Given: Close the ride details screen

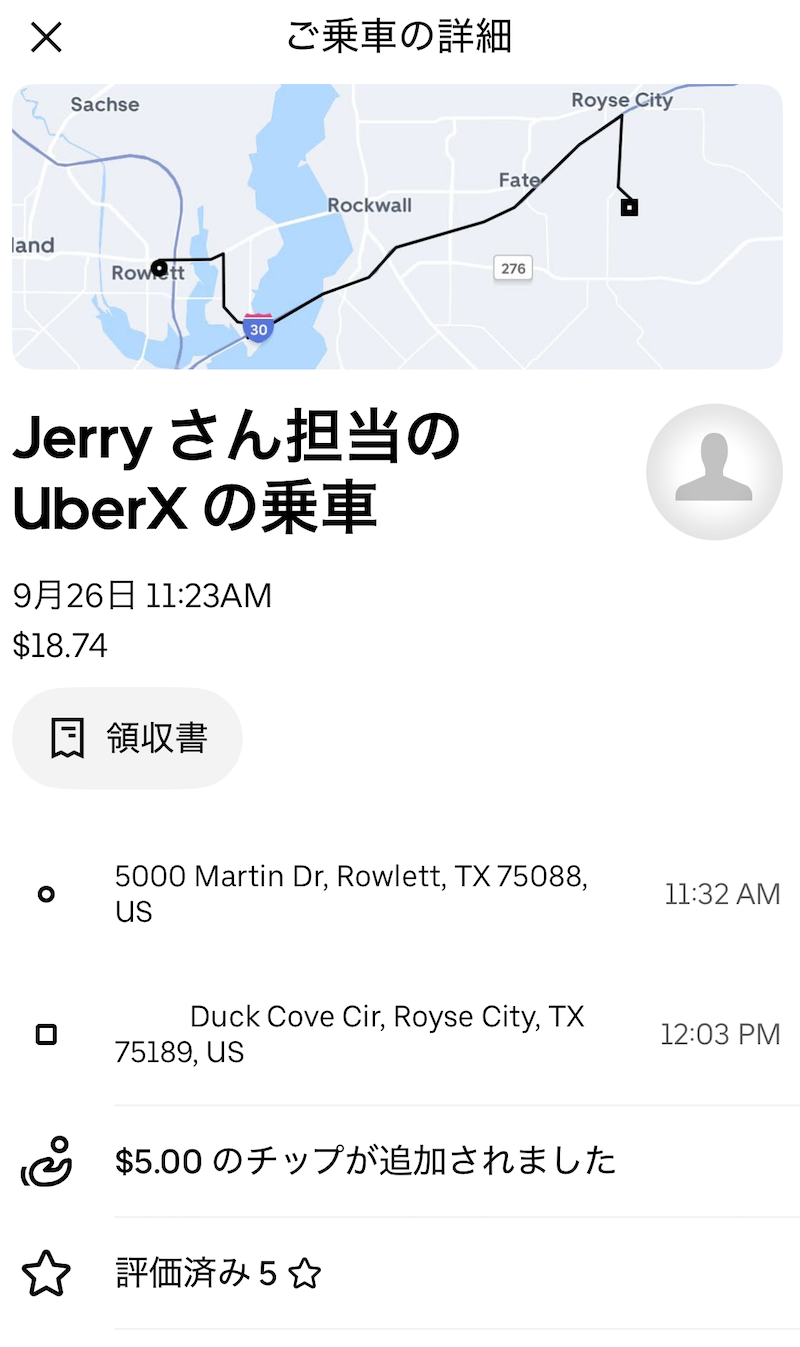Looking at the screenshot, I should coord(46,38).
